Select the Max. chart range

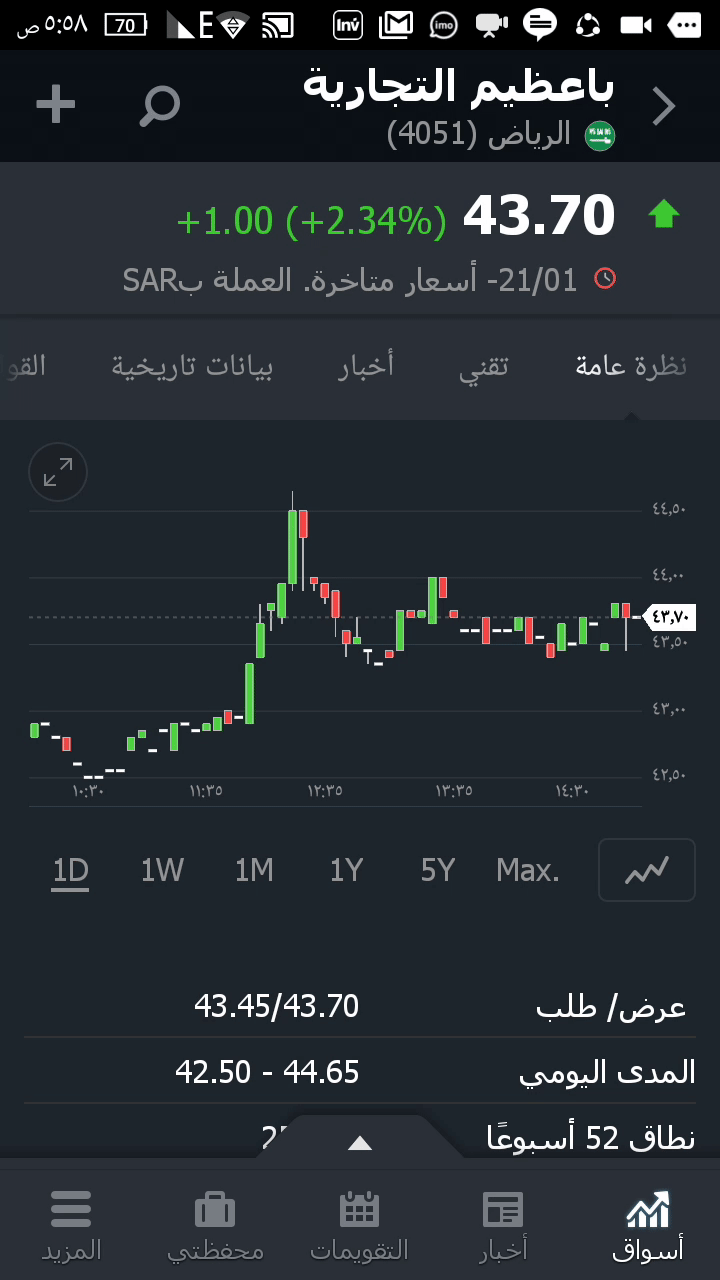click(528, 871)
